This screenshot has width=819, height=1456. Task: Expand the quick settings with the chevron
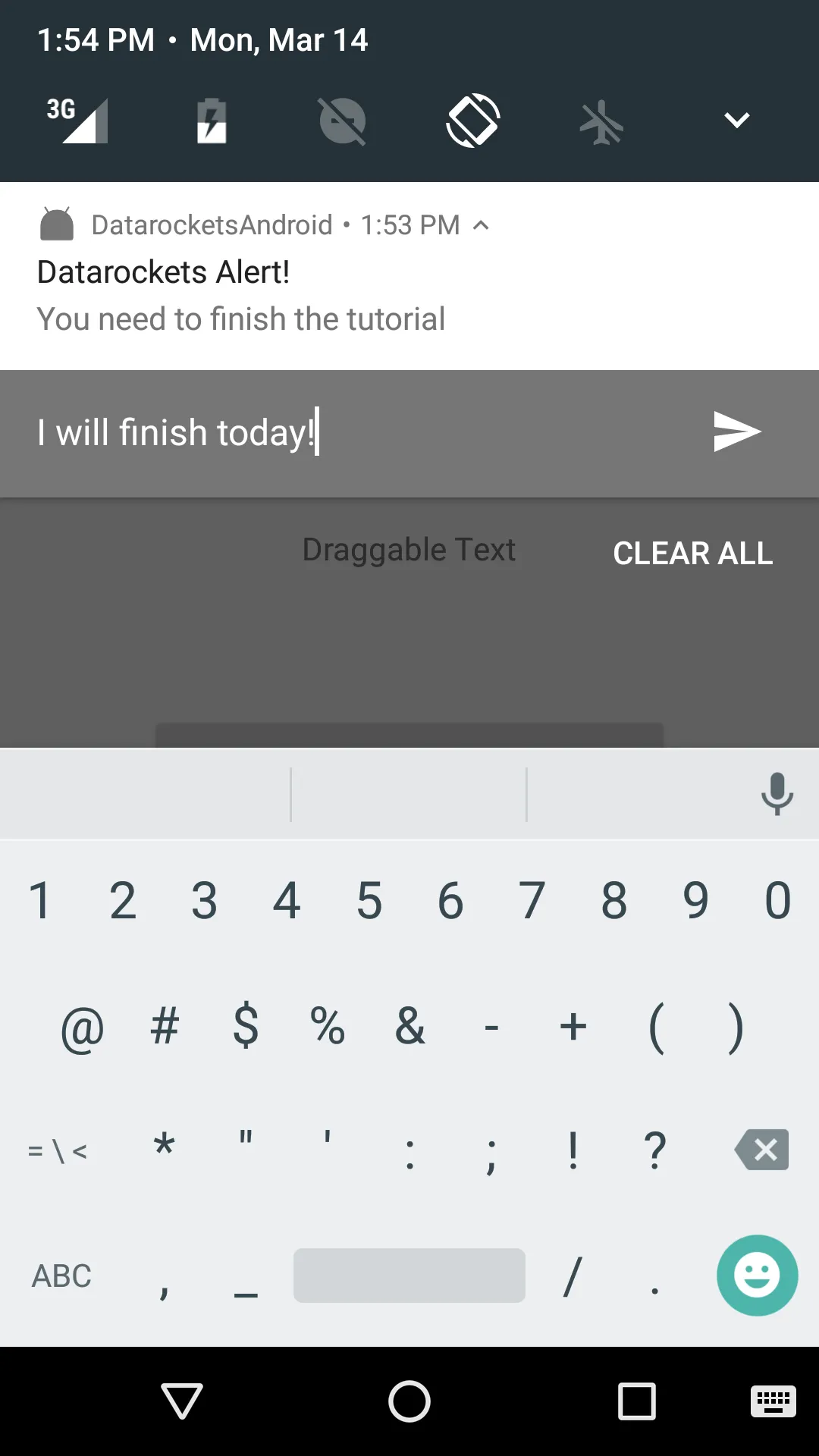735,120
